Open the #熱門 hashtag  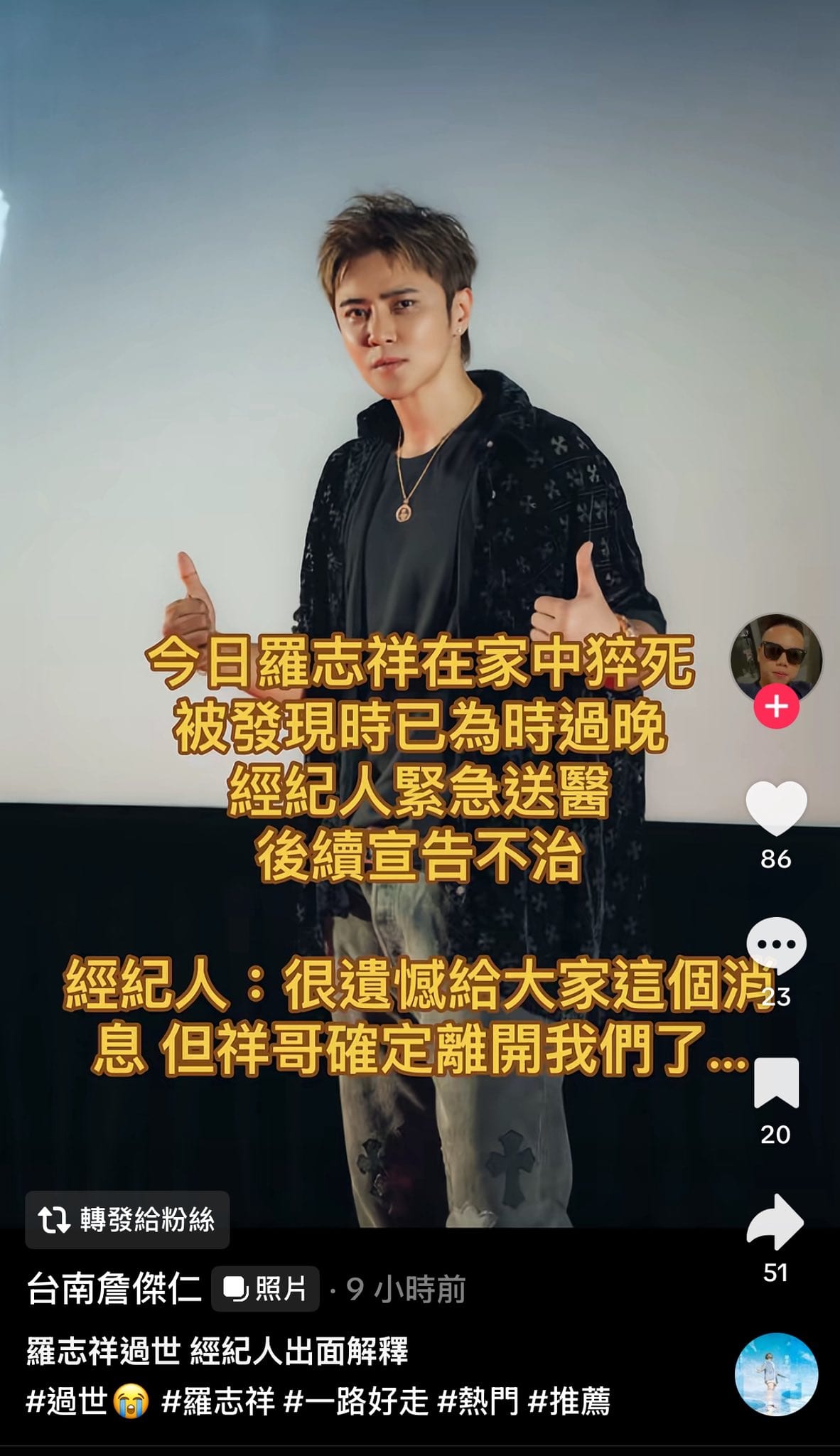[478, 1402]
